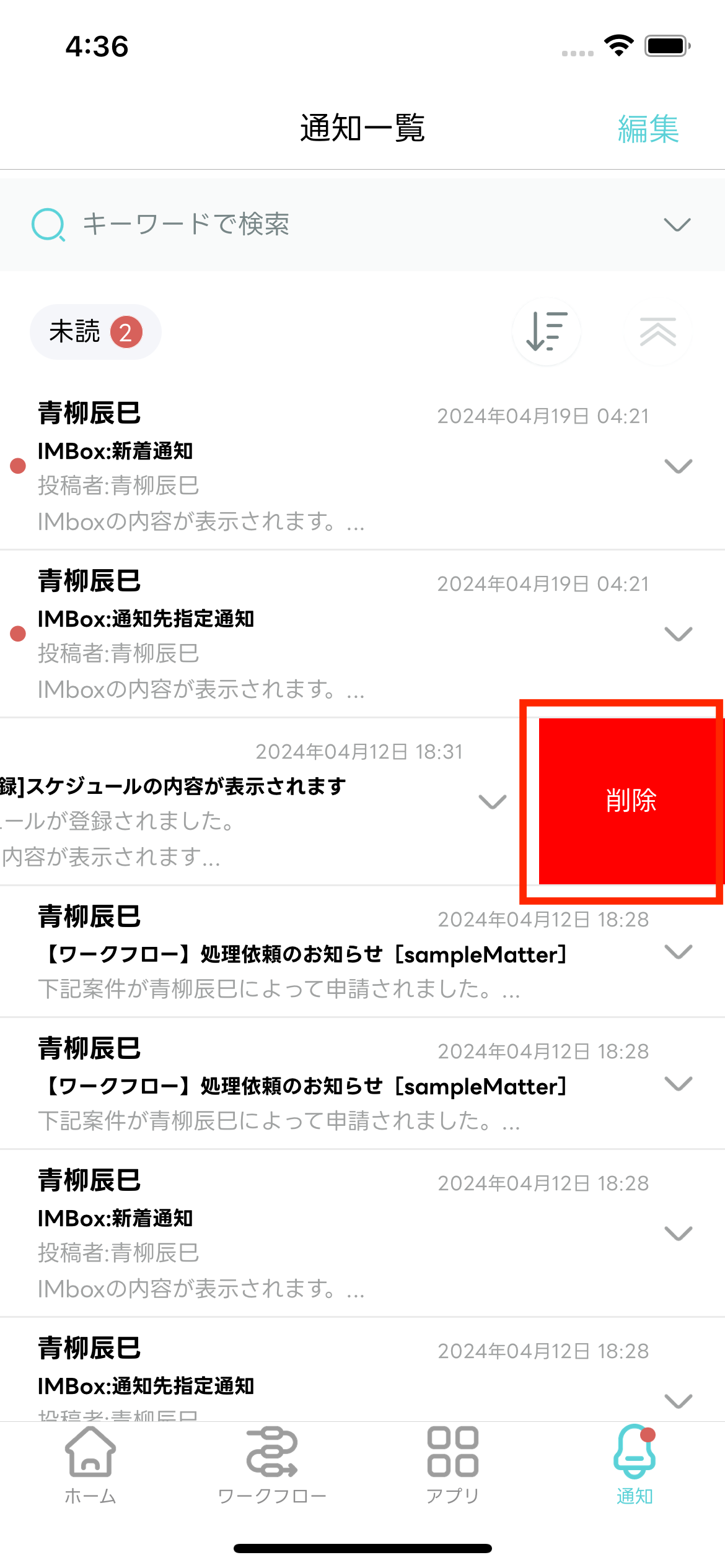Filter by 未読 unread chip
The height and width of the screenshot is (1568, 725).
[x=95, y=332]
